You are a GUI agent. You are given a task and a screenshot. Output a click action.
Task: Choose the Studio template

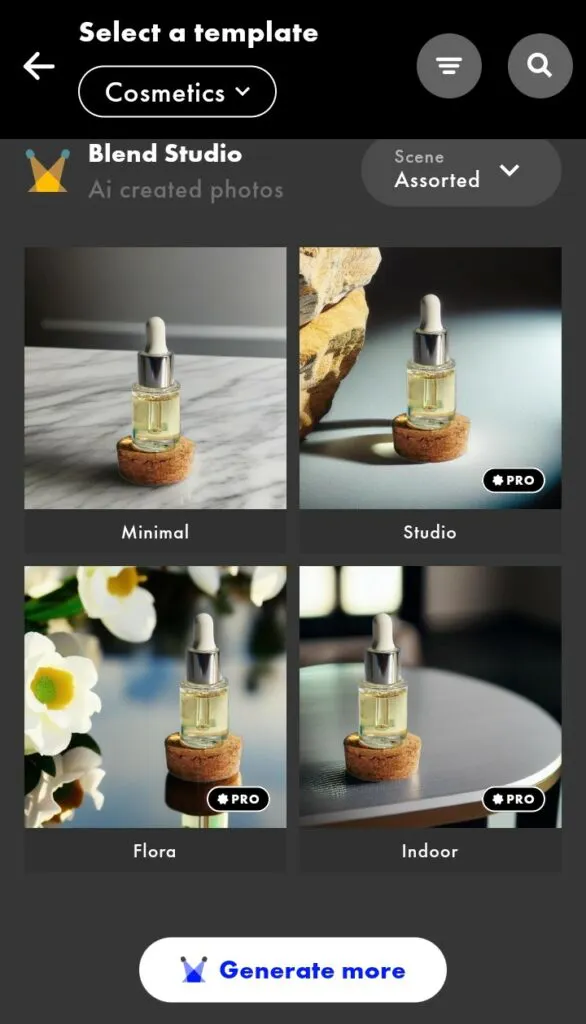click(430, 400)
